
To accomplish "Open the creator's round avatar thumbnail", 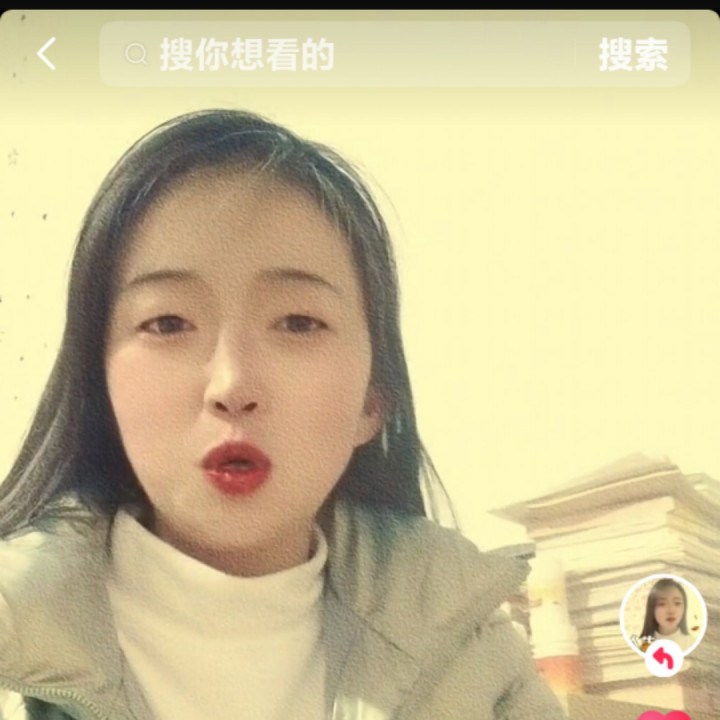I will (663, 612).
